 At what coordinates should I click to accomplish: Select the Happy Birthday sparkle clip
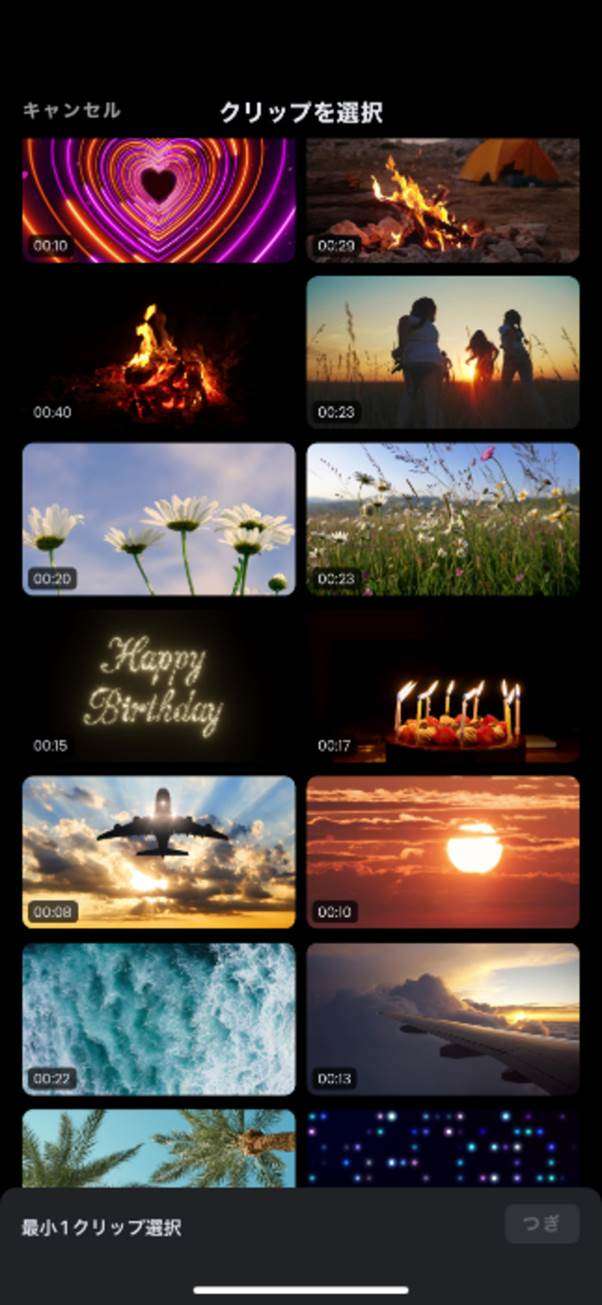(159, 686)
